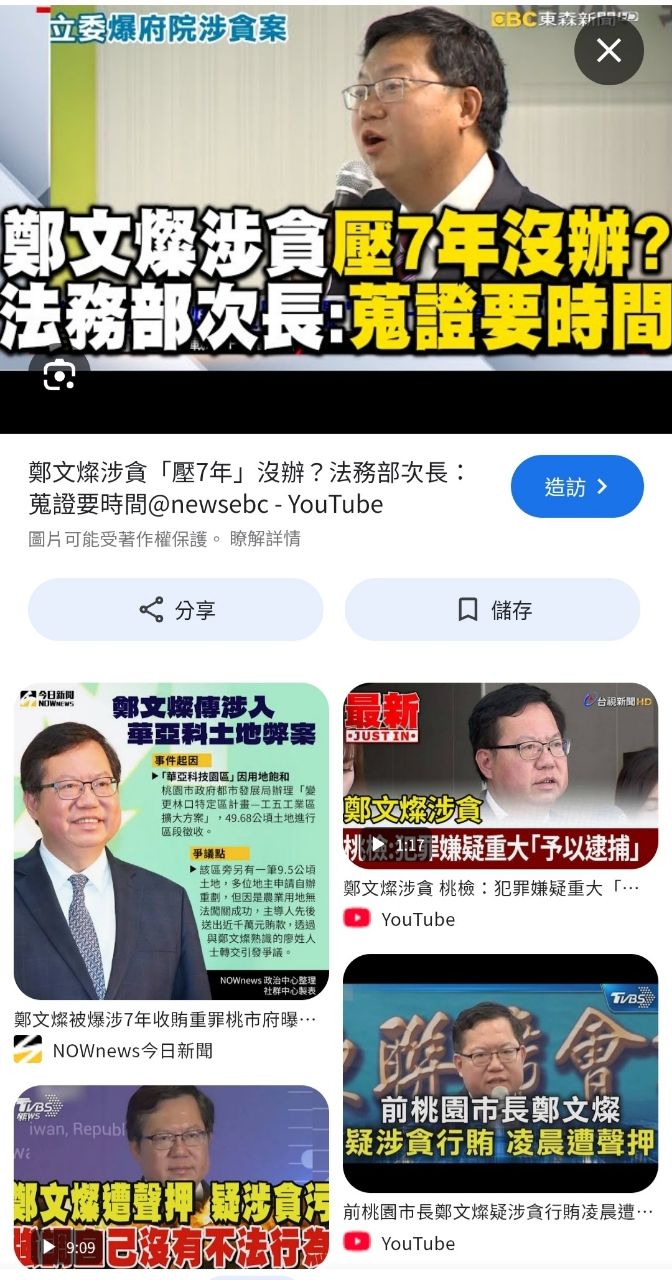
Task: Open the 9:09 TVBS 鄭文燦遭聲押 video
Action: point(171,1177)
